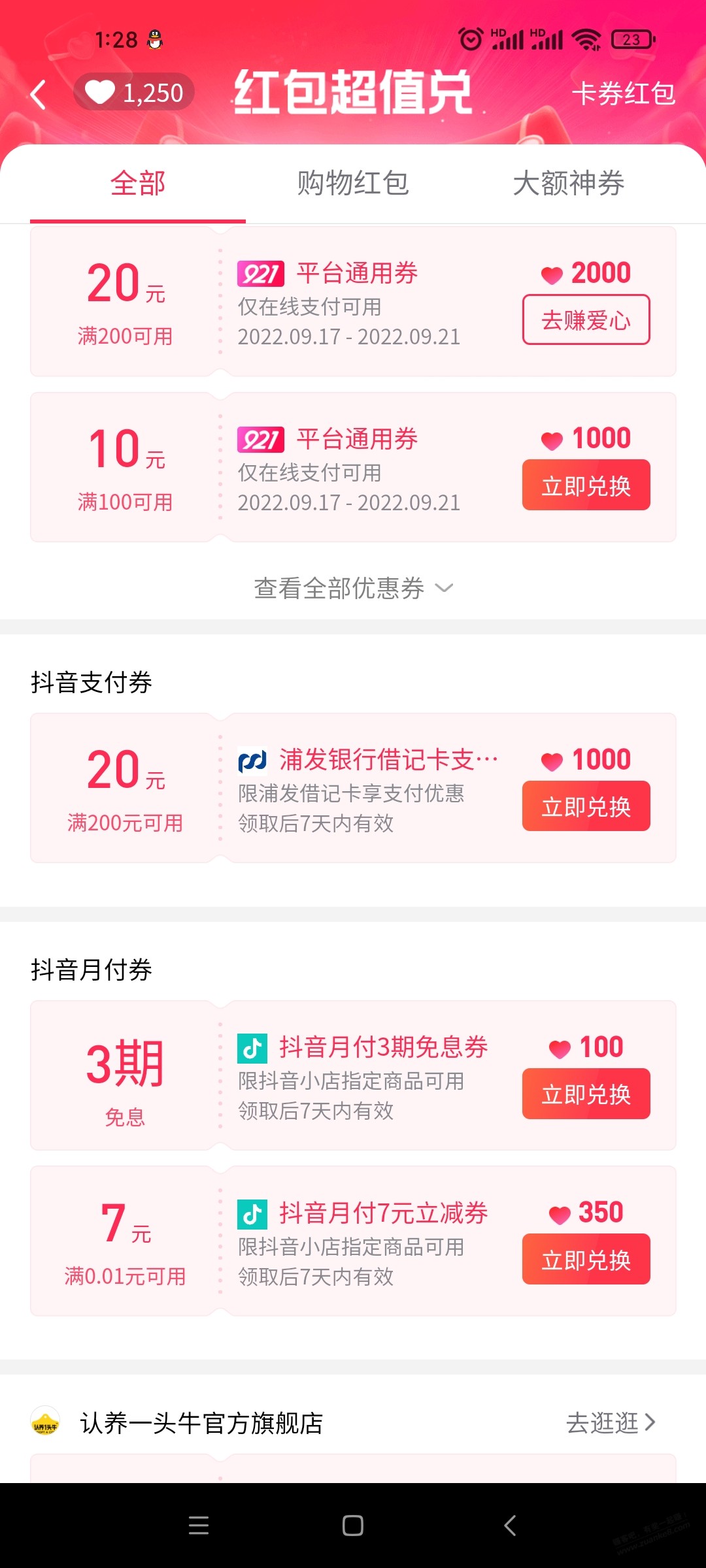706x1568 pixels.
Task: Tap 立即兑换 on the 10元 coupon
Action: click(586, 484)
